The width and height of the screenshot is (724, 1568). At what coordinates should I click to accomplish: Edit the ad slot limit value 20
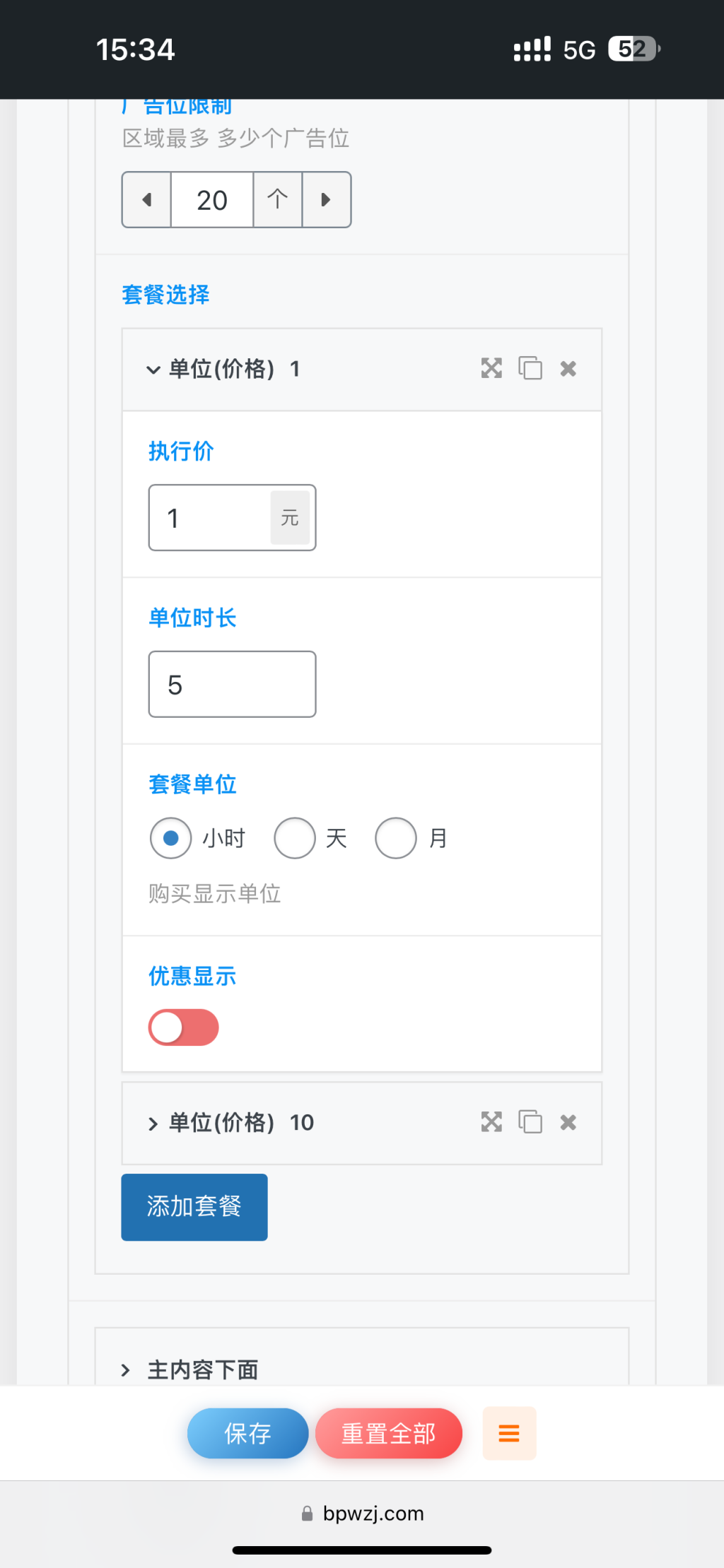[x=211, y=200]
